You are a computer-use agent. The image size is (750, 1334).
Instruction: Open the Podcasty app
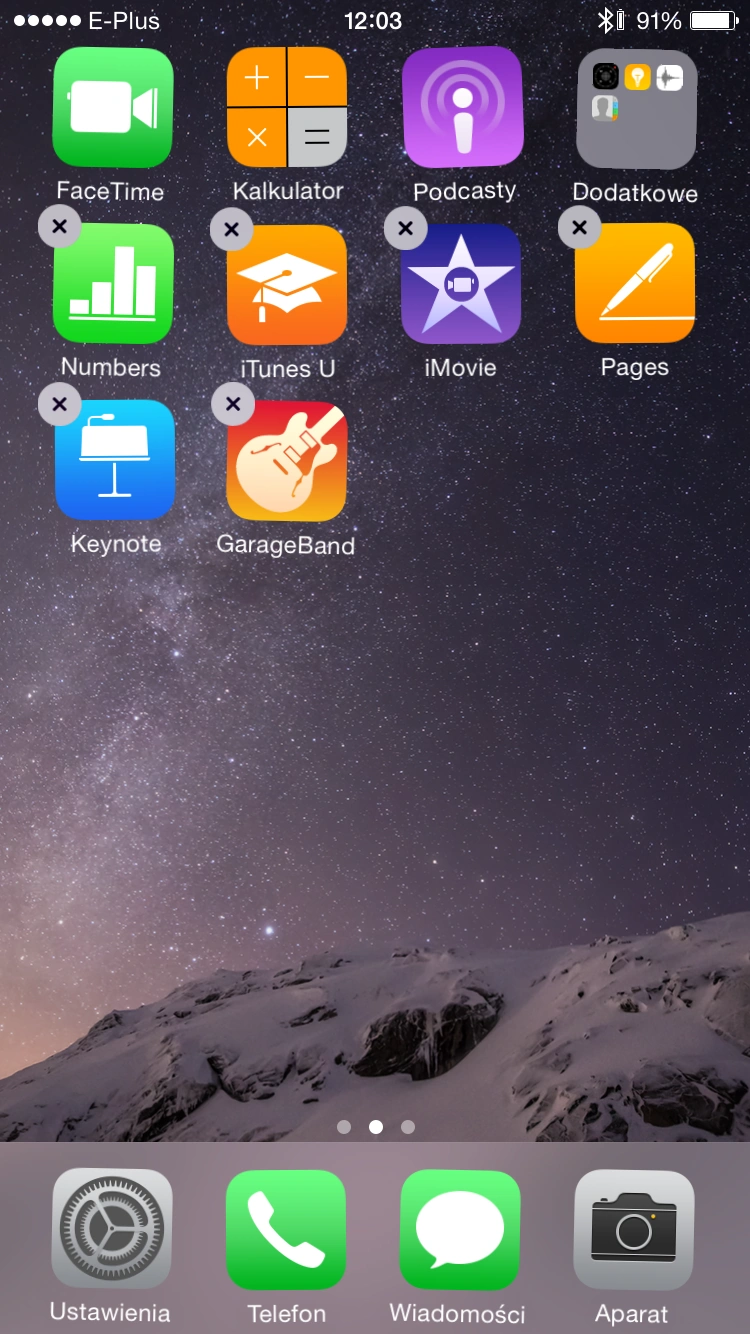pyautogui.click(x=462, y=108)
